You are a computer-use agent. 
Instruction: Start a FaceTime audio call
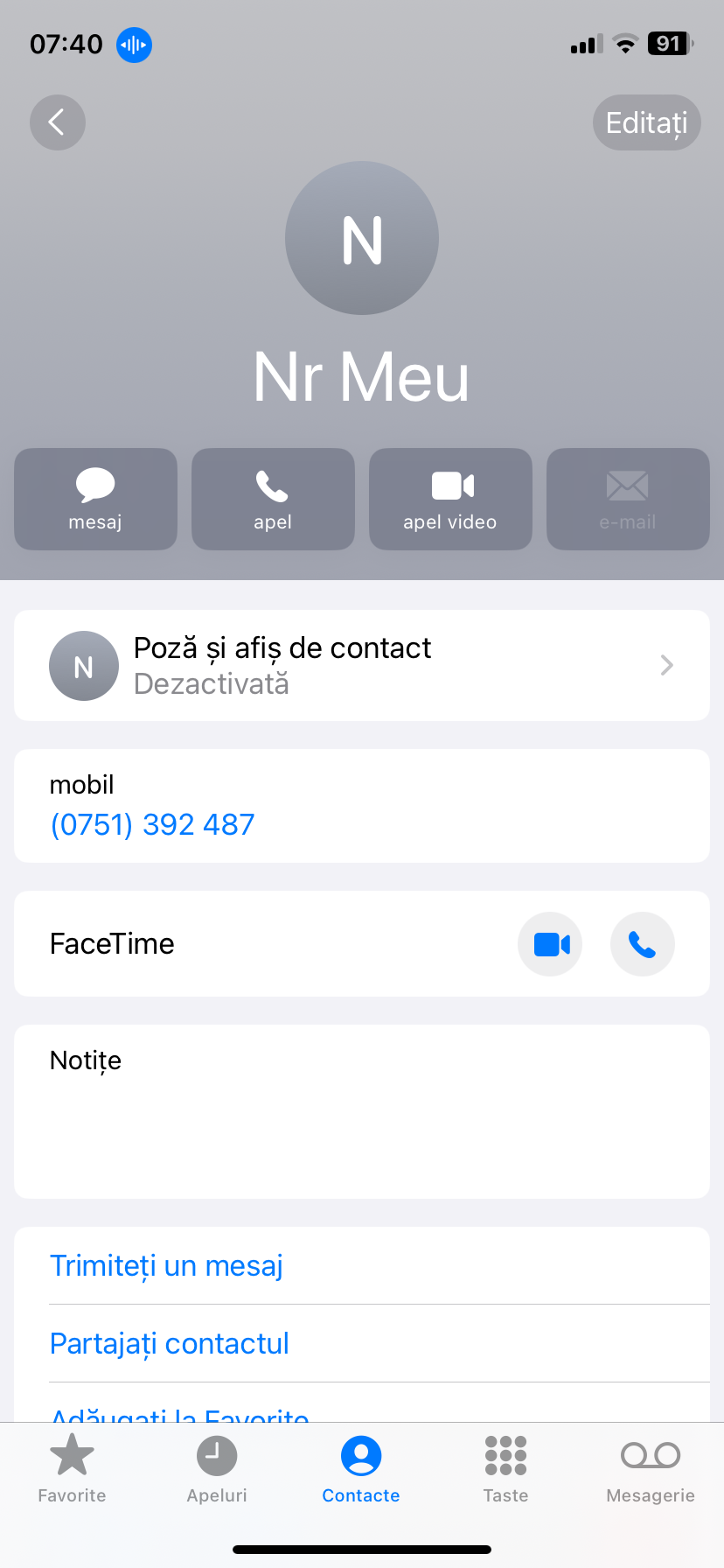(642, 944)
